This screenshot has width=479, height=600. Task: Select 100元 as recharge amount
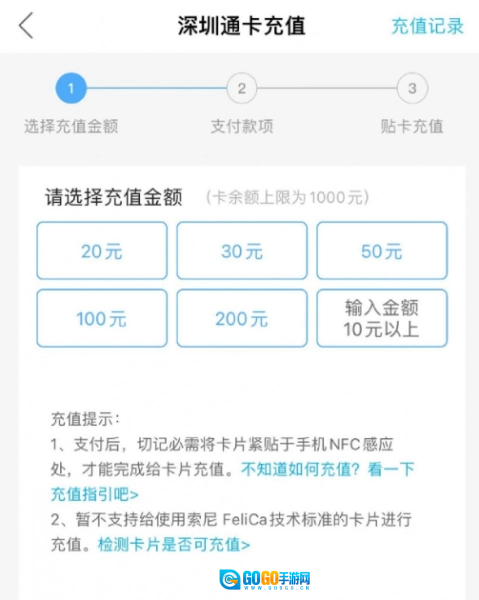(x=102, y=318)
